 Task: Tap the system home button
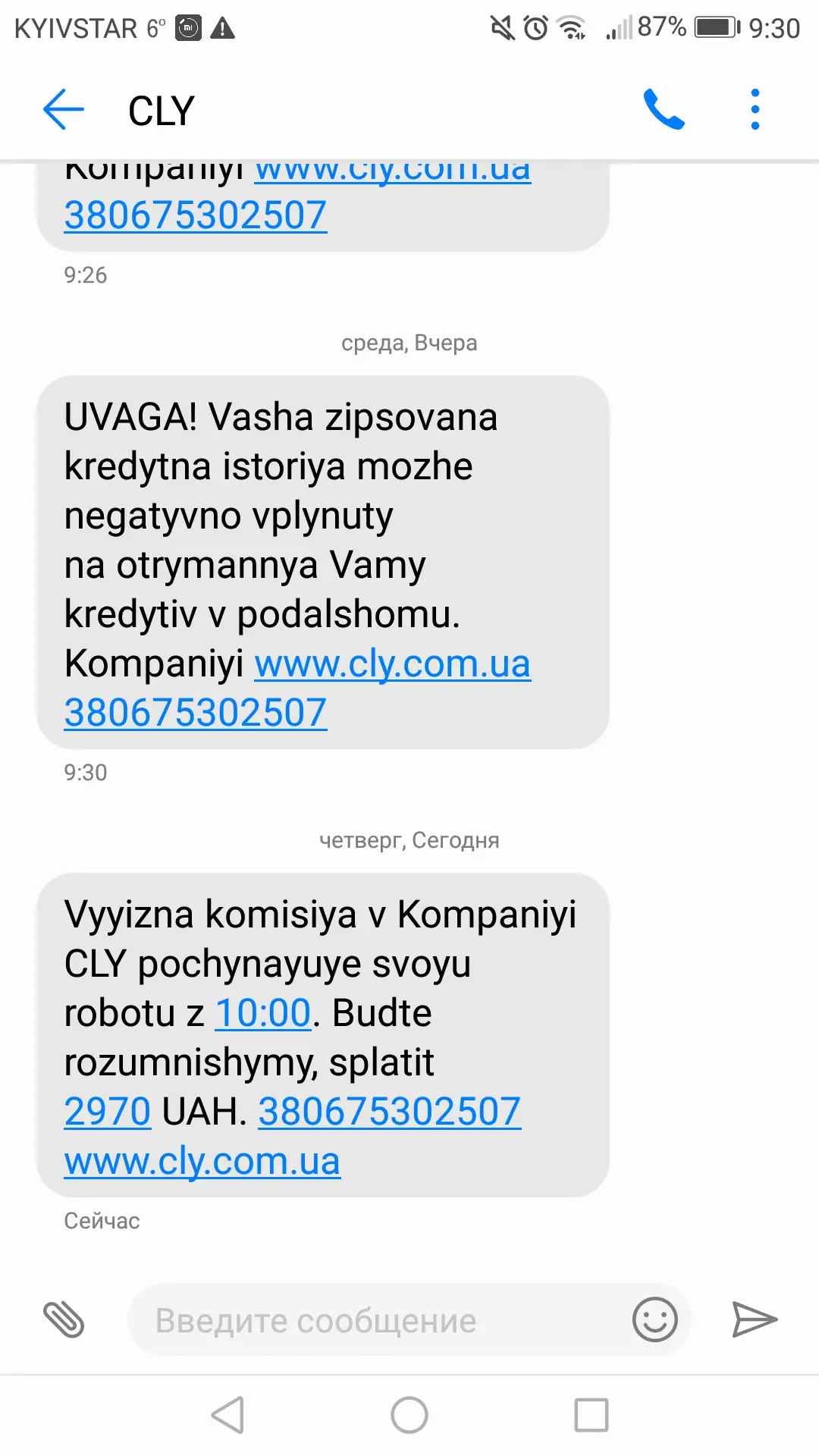409,1415
